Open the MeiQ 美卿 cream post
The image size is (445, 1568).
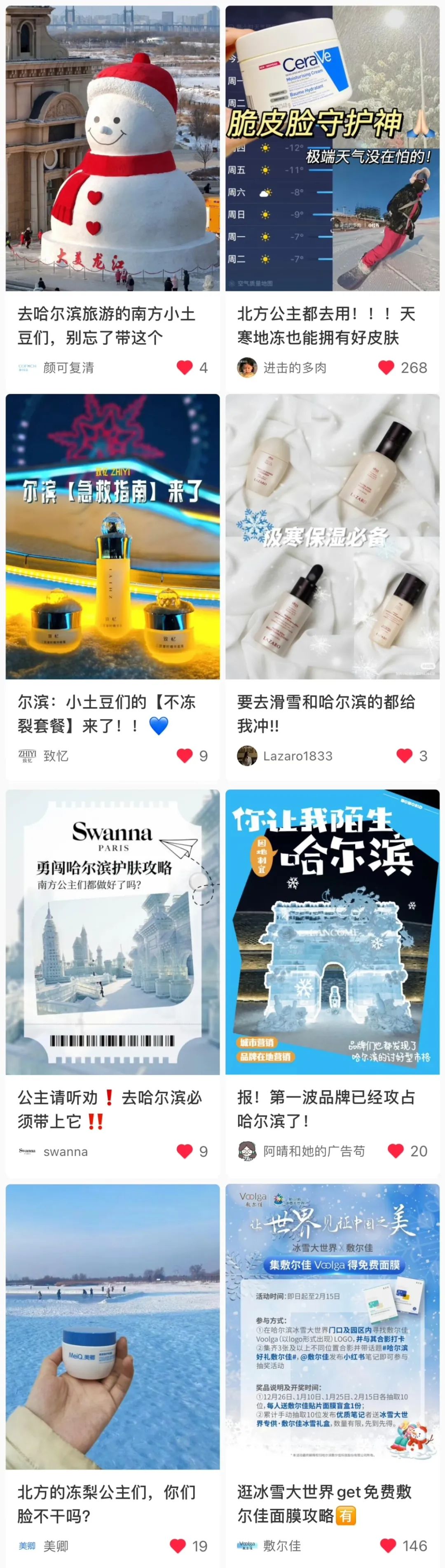click(x=112, y=1326)
